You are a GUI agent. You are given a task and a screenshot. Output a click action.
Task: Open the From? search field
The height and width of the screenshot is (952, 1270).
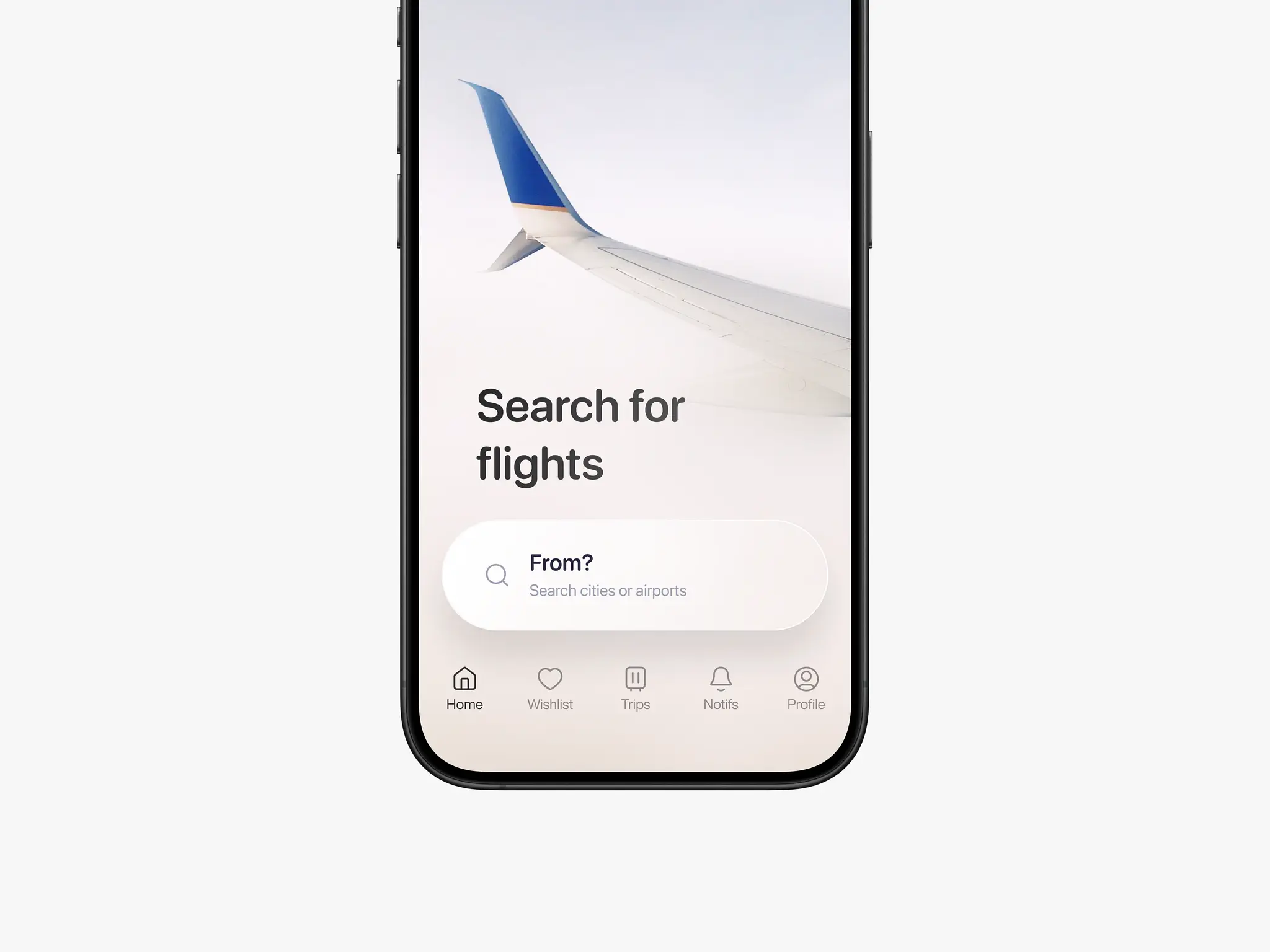634,575
